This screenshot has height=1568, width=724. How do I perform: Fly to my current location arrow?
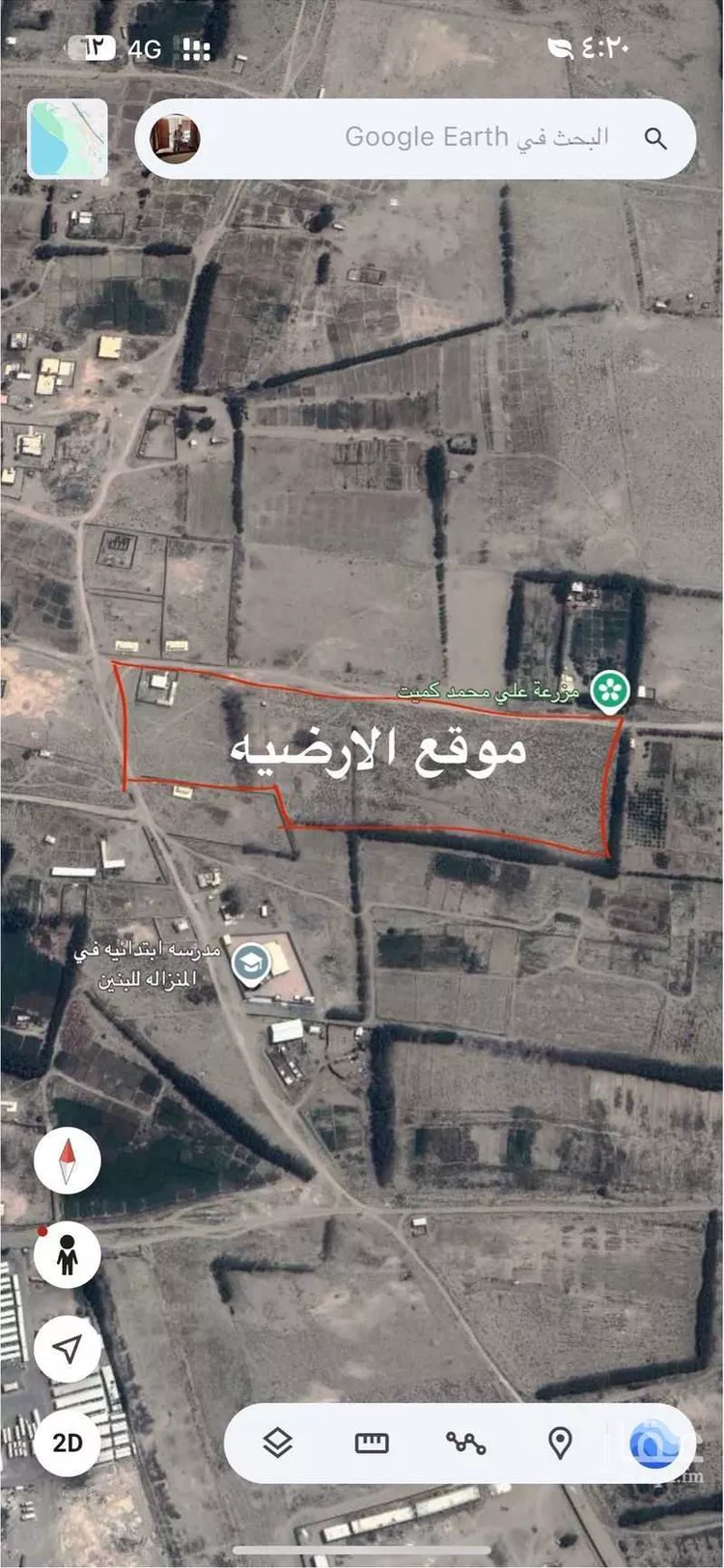pyautogui.click(x=67, y=1349)
